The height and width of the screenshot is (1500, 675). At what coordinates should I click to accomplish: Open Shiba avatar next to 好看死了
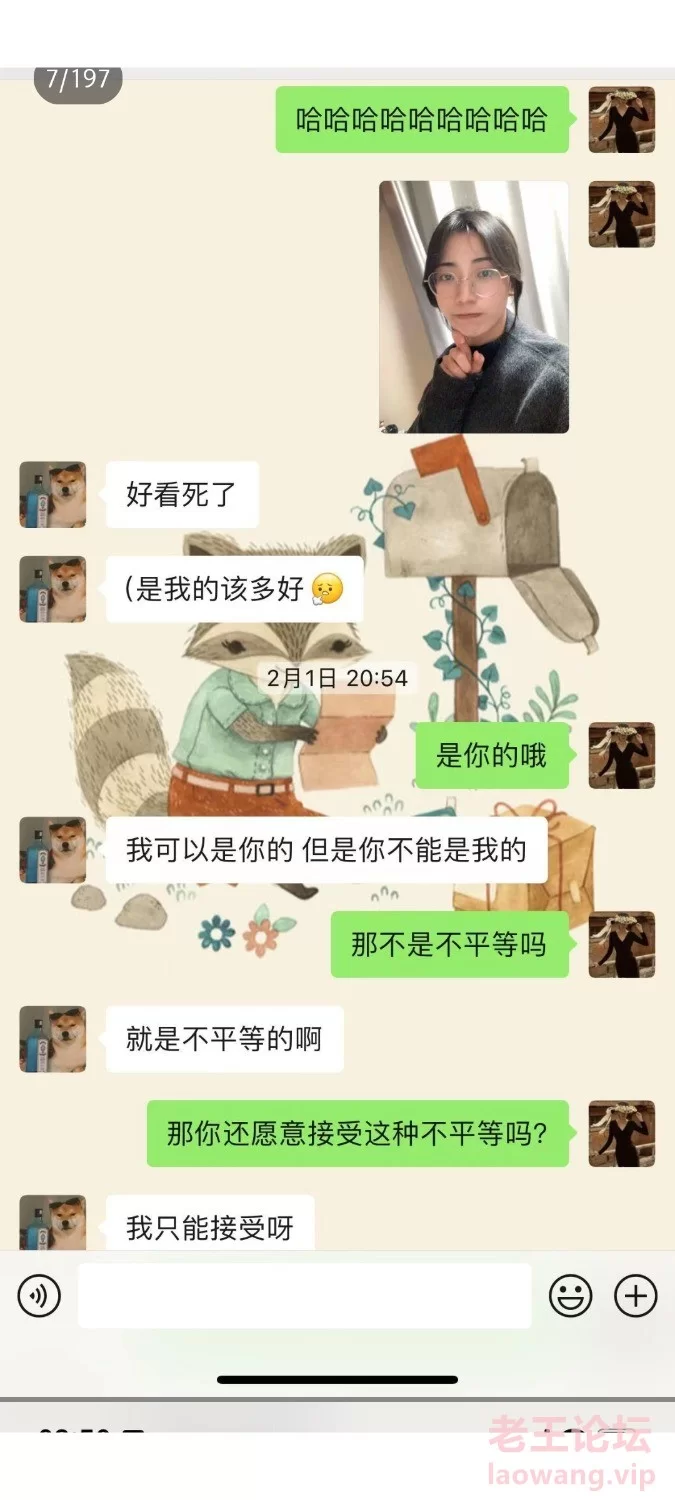coord(53,494)
